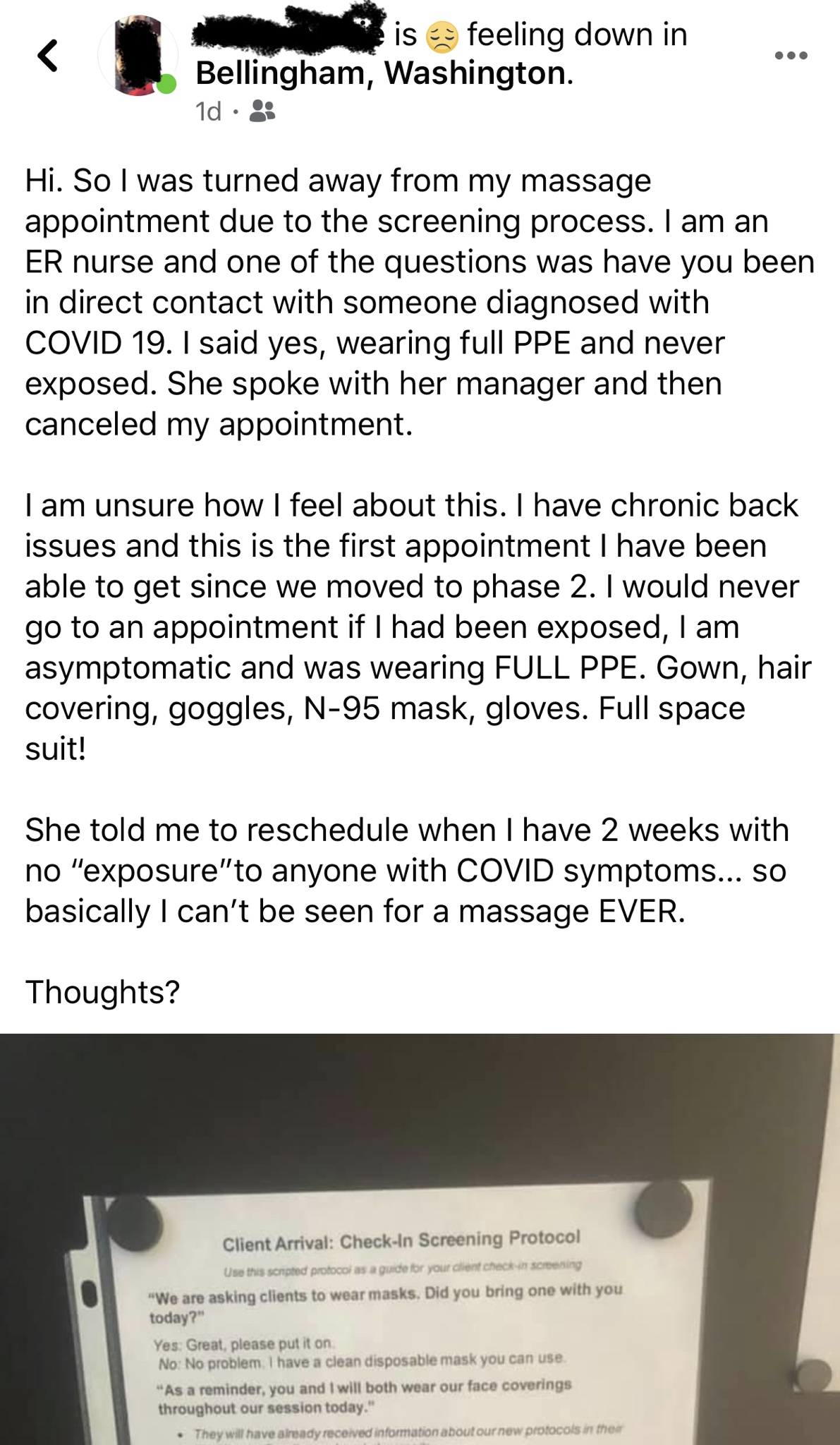Go back using the back arrow
The width and height of the screenshot is (840, 1445).
click(x=47, y=56)
